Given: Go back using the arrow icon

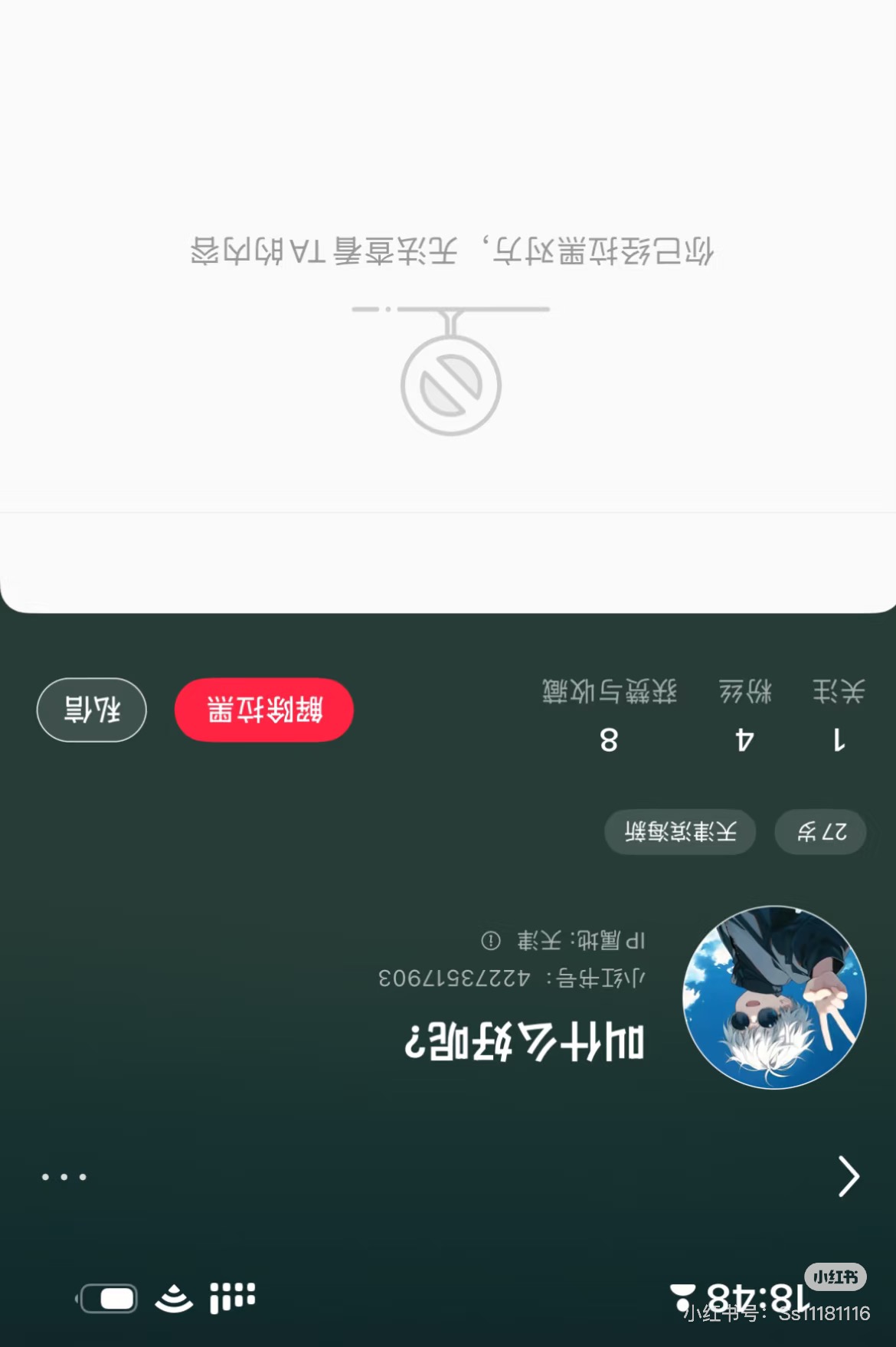Looking at the screenshot, I should [849, 1176].
